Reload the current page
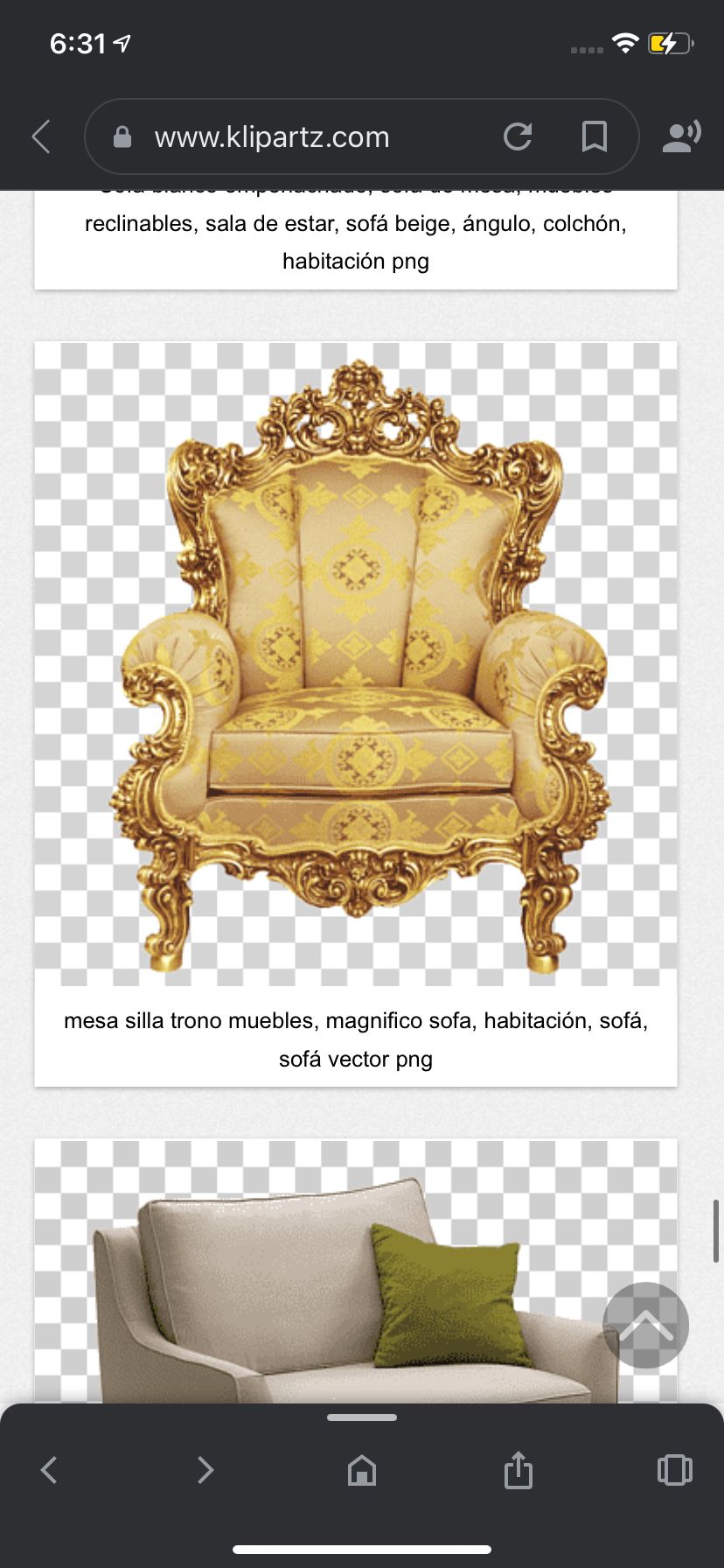Viewport: 724px width, 1568px height. 518,136
